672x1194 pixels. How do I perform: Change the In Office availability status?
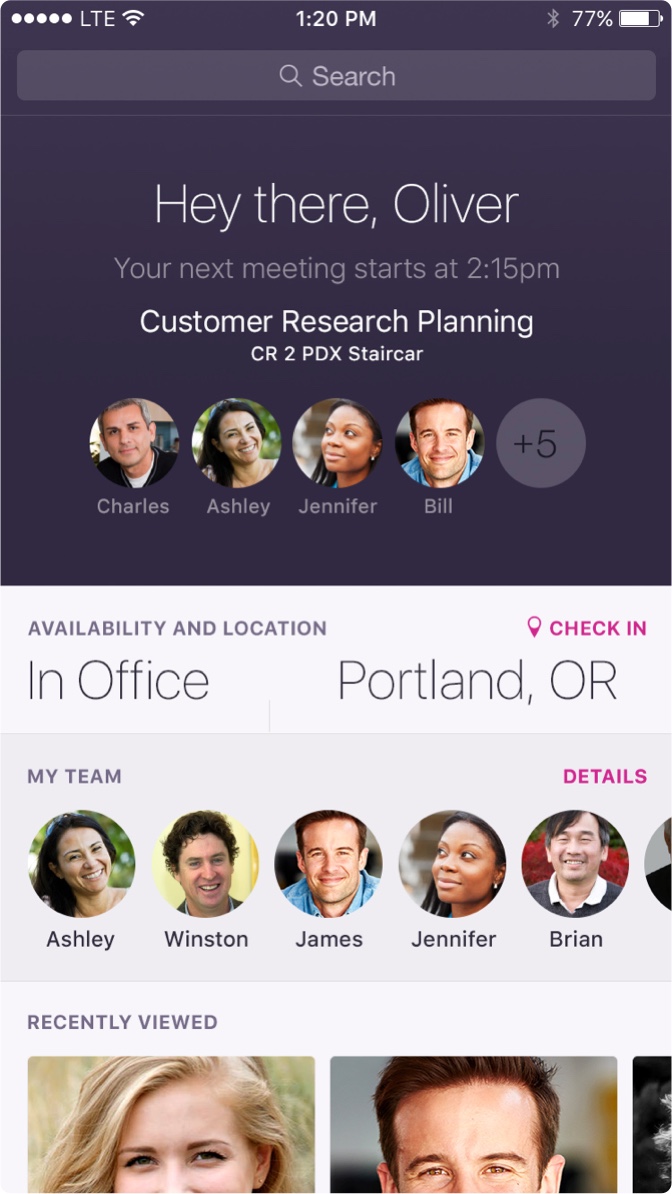(118, 680)
